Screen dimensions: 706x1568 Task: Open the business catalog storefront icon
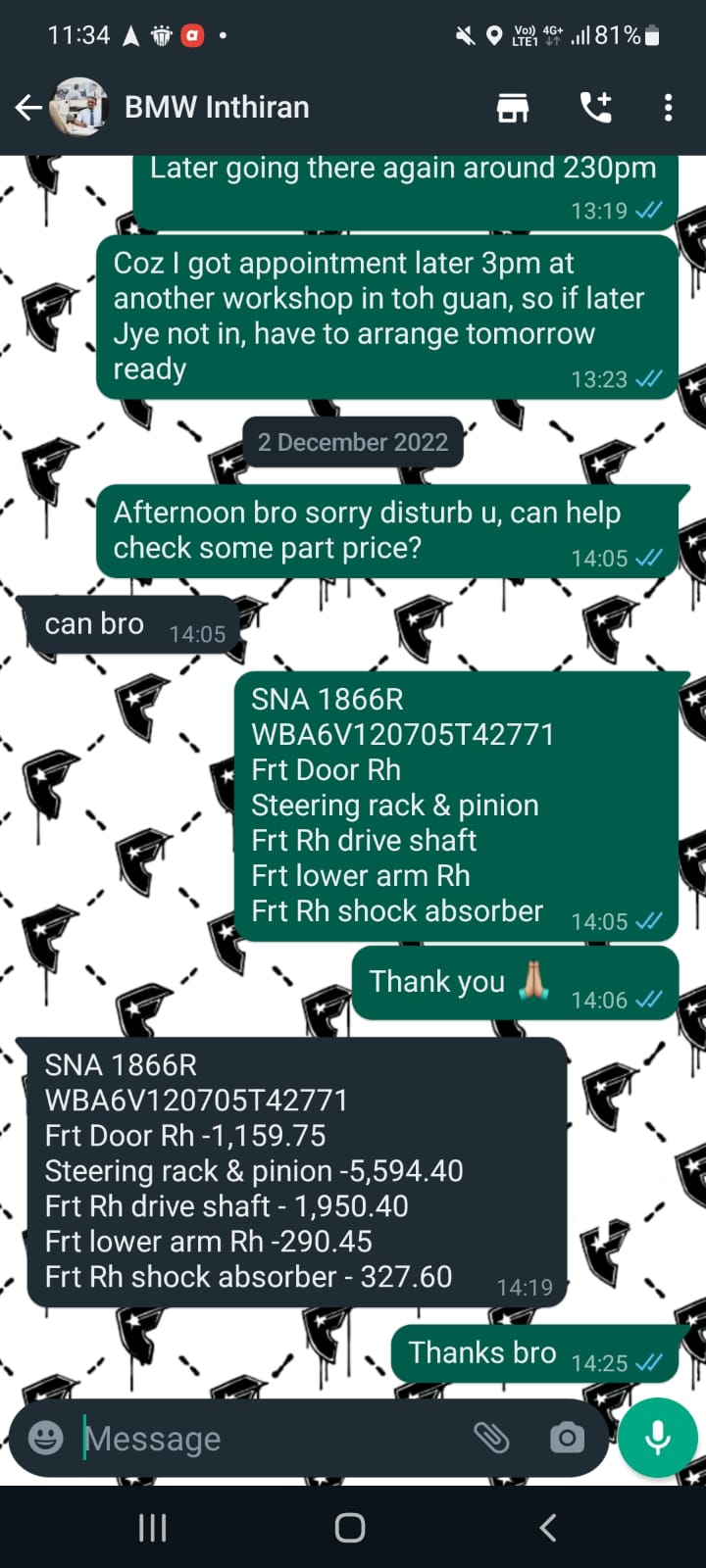click(x=512, y=107)
